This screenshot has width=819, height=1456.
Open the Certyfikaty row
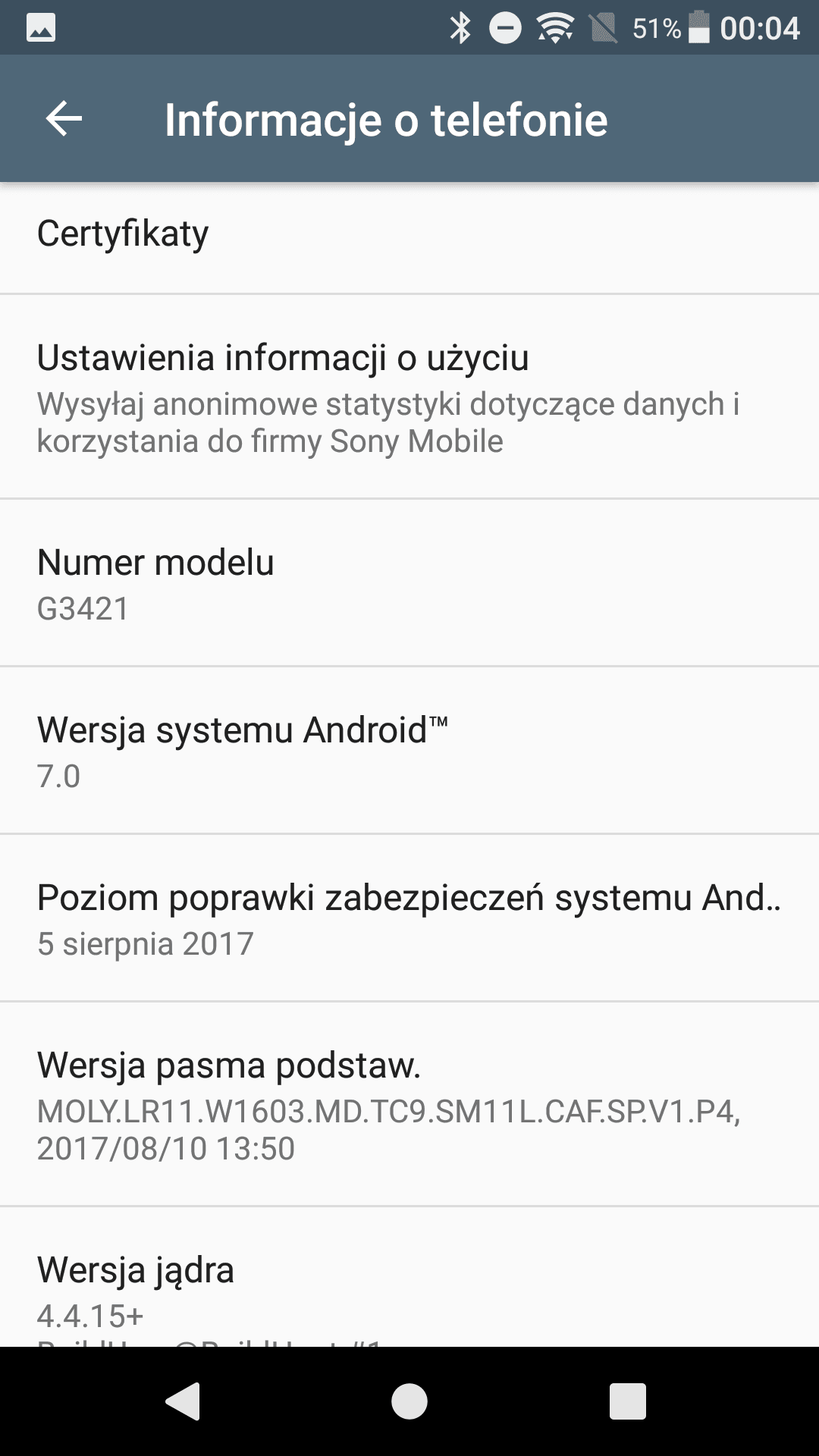click(409, 237)
